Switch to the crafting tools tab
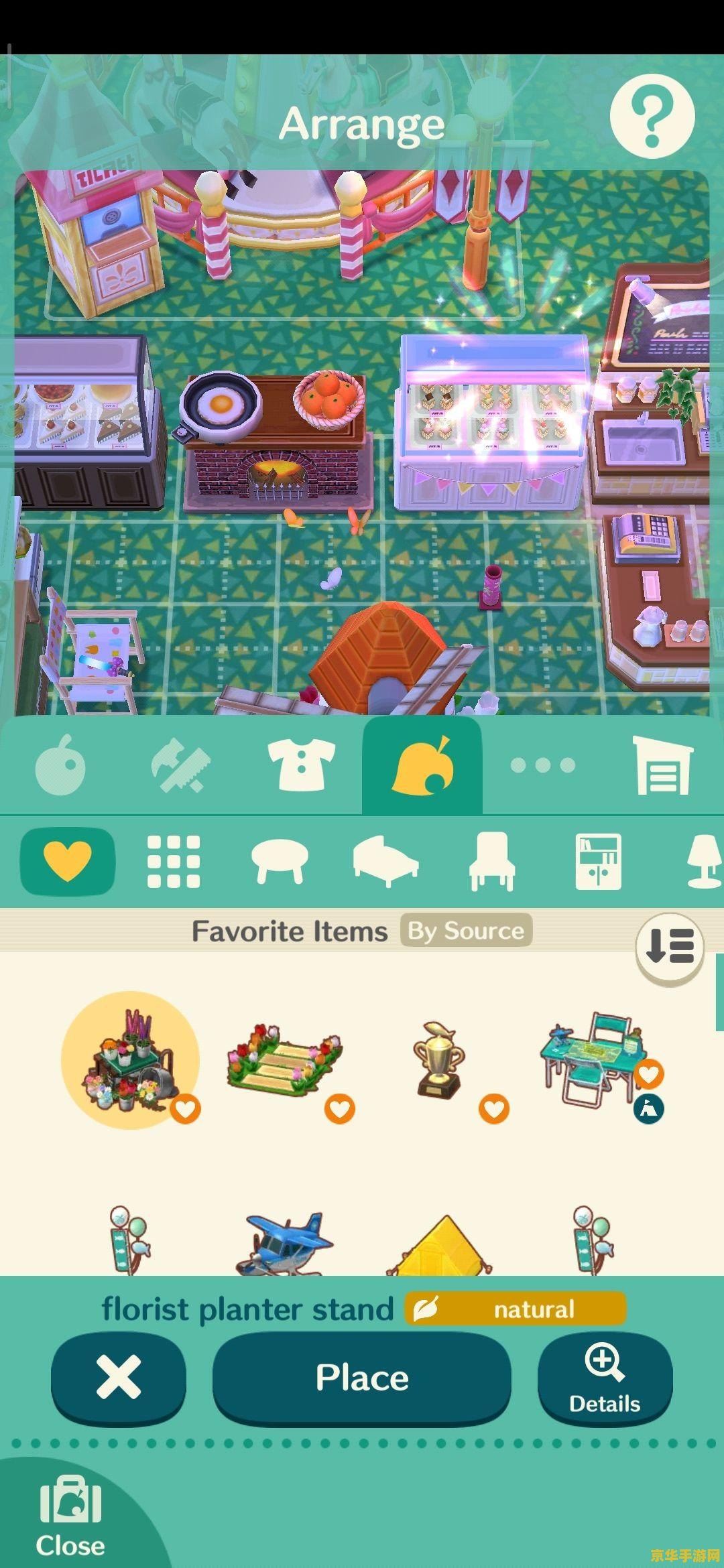The height and width of the screenshot is (1568, 724). pyautogui.click(x=181, y=765)
